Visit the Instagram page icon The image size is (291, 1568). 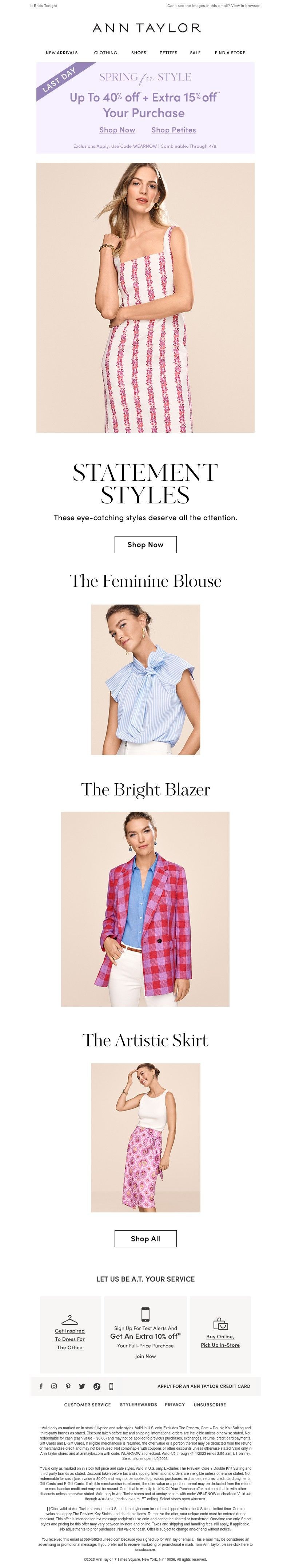click(54, 1386)
